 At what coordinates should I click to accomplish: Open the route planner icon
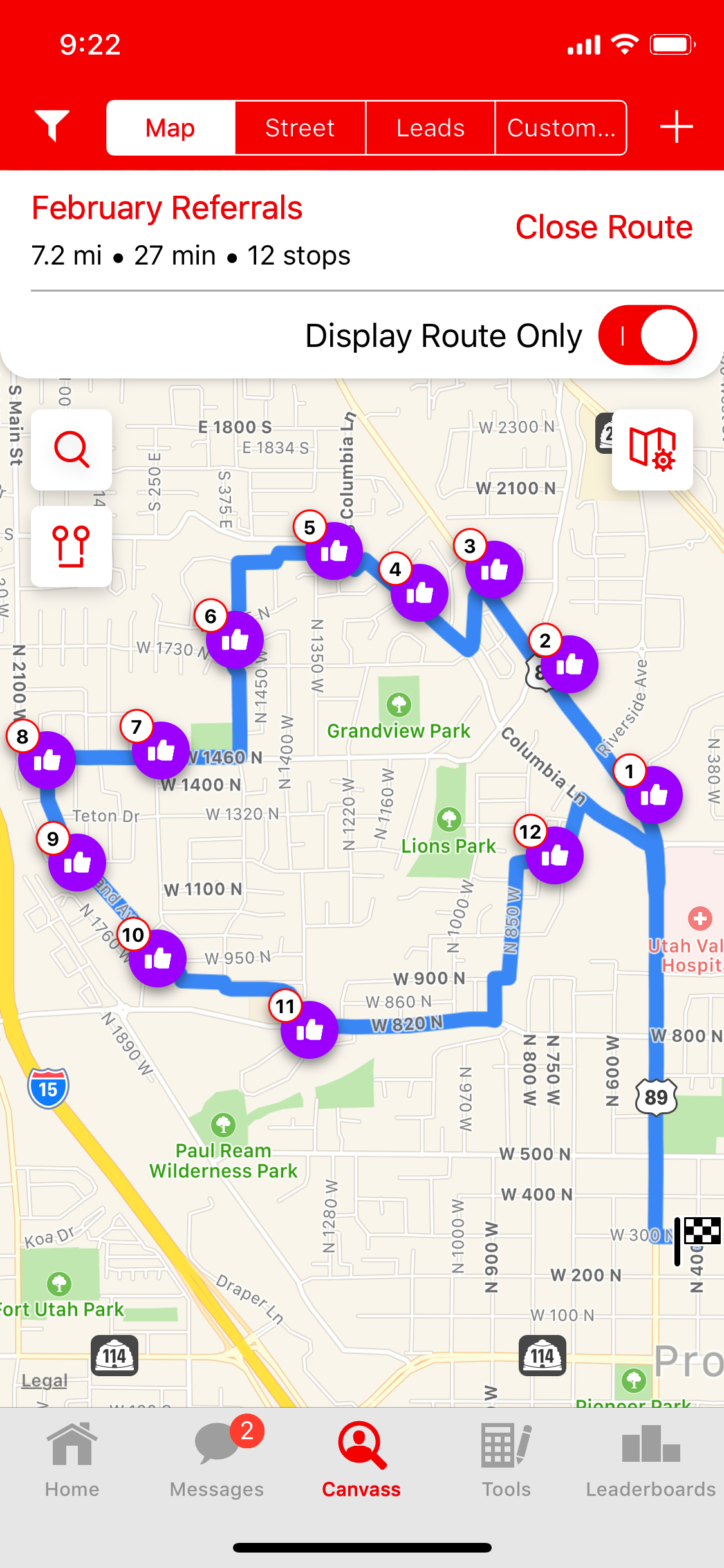[71, 546]
